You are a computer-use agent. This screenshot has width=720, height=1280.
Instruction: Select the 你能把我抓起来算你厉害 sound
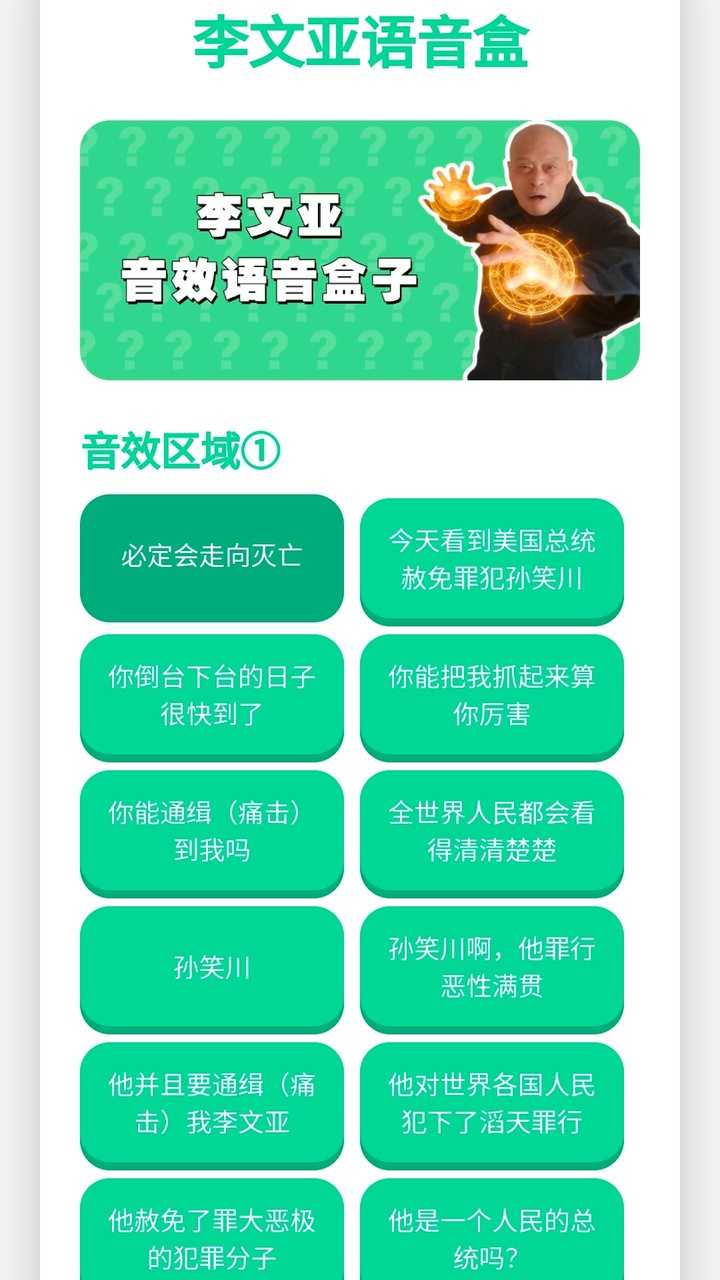(x=492, y=696)
